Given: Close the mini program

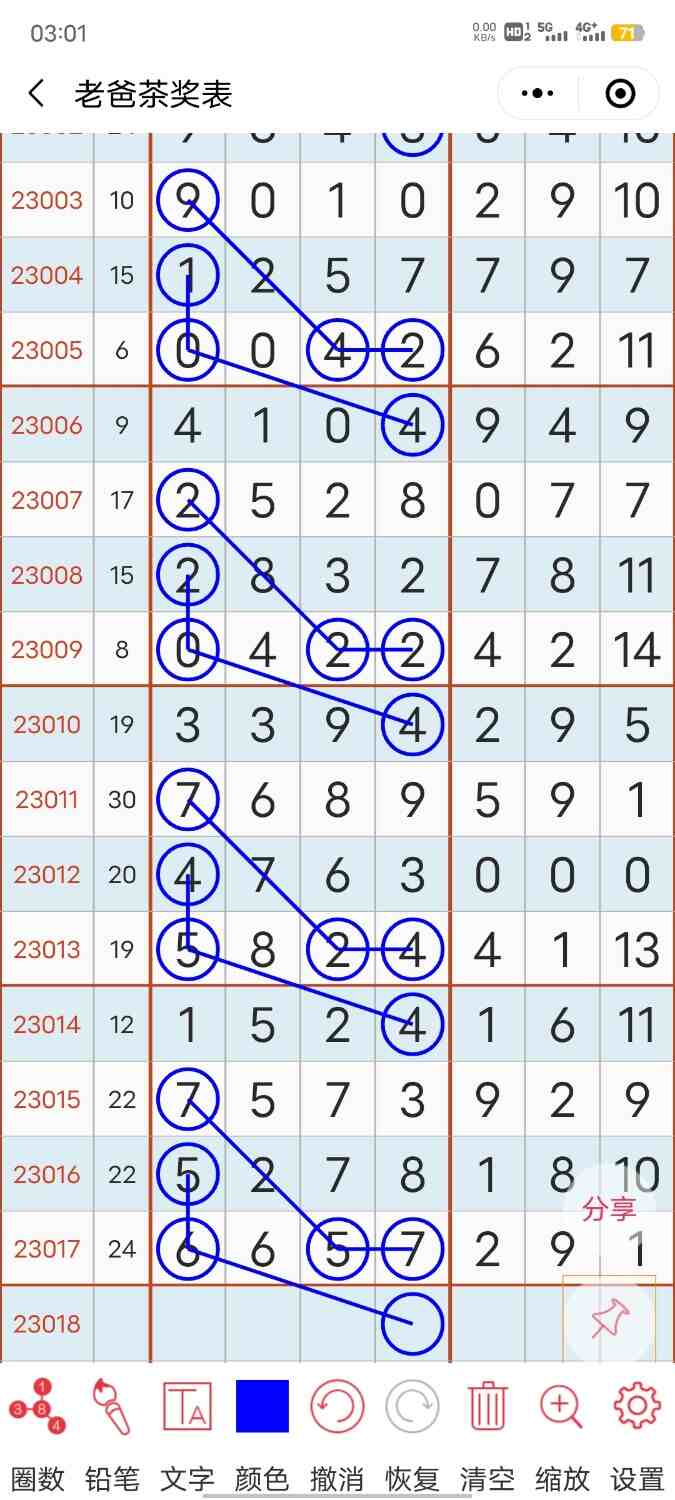Looking at the screenshot, I should 620,94.
